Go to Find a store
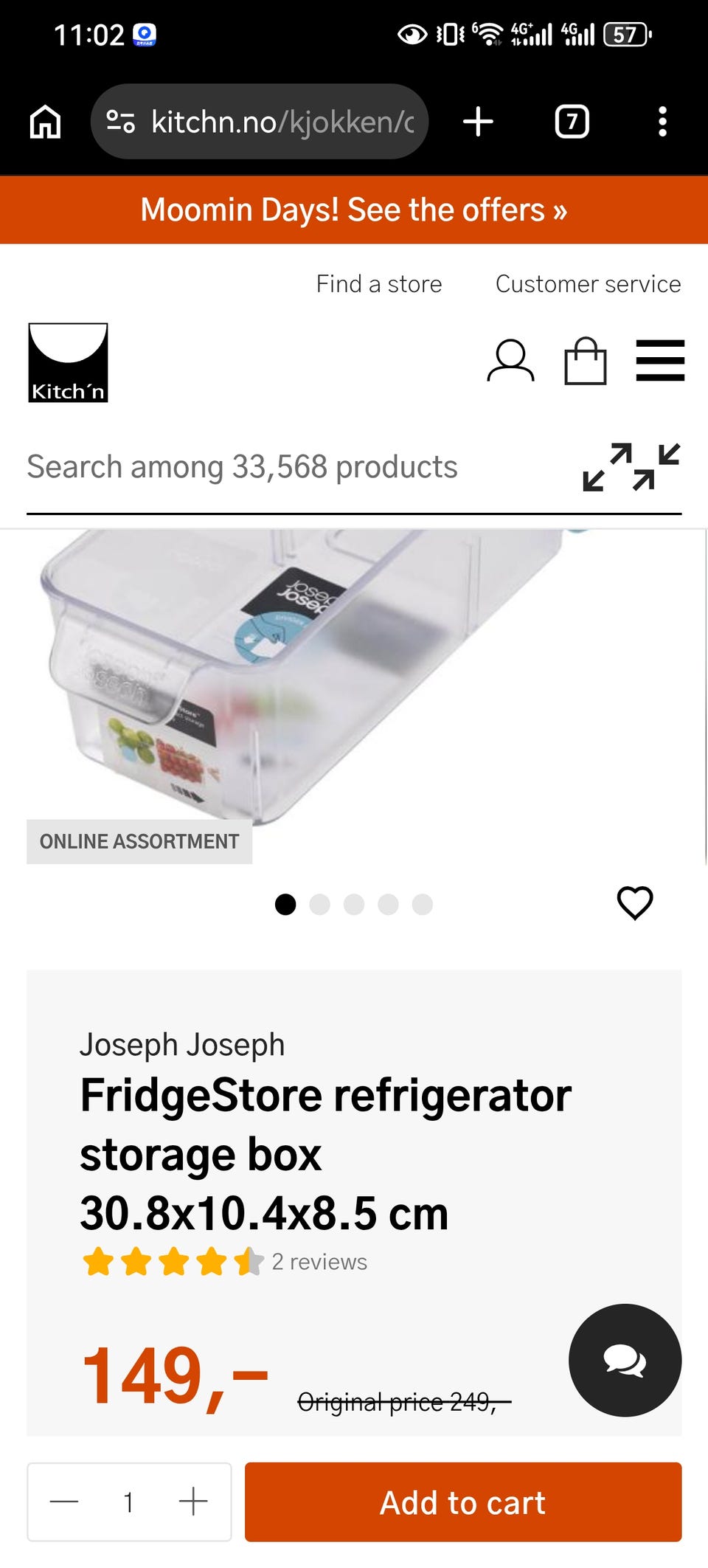Screen dimensions: 708x1568 (x=379, y=283)
